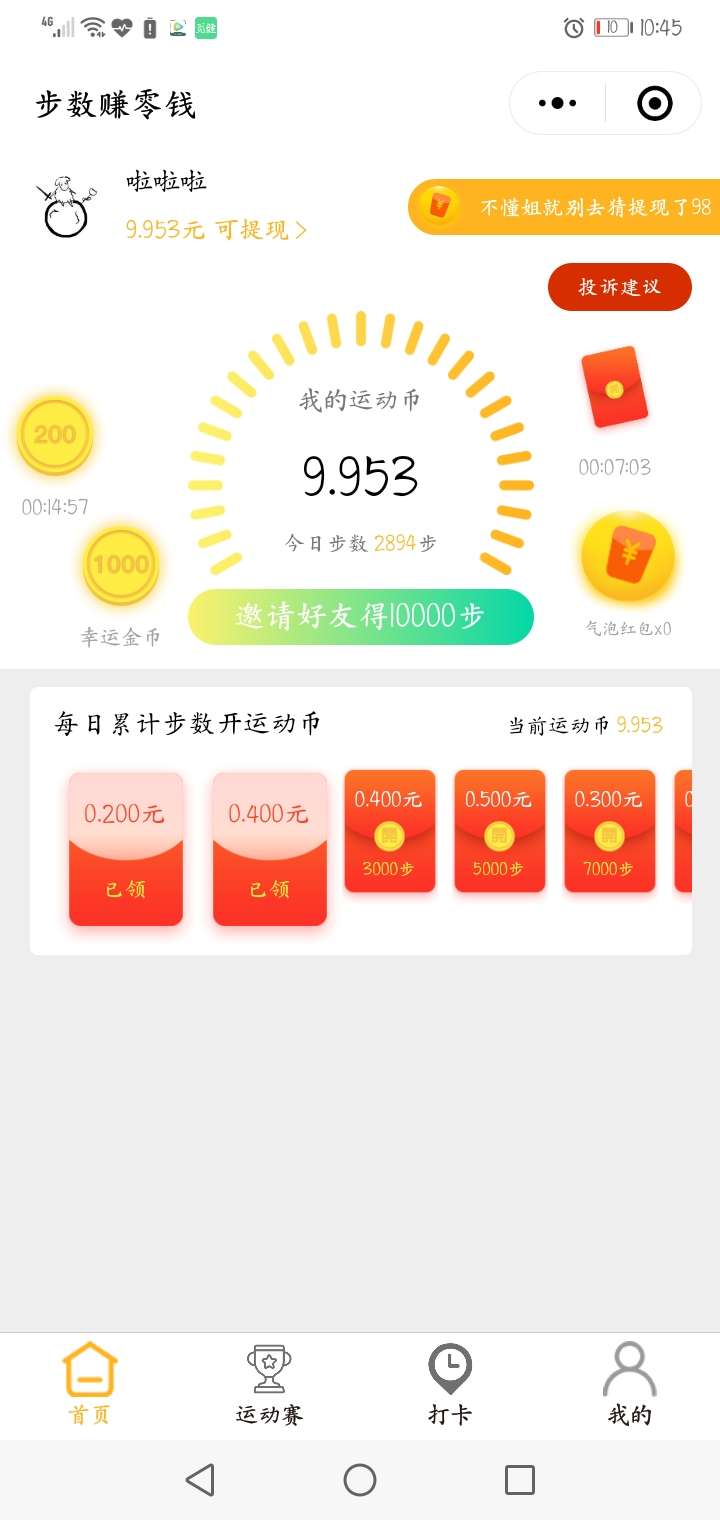Tap the 1000 幸运金币 lucky coin

(121, 565)
